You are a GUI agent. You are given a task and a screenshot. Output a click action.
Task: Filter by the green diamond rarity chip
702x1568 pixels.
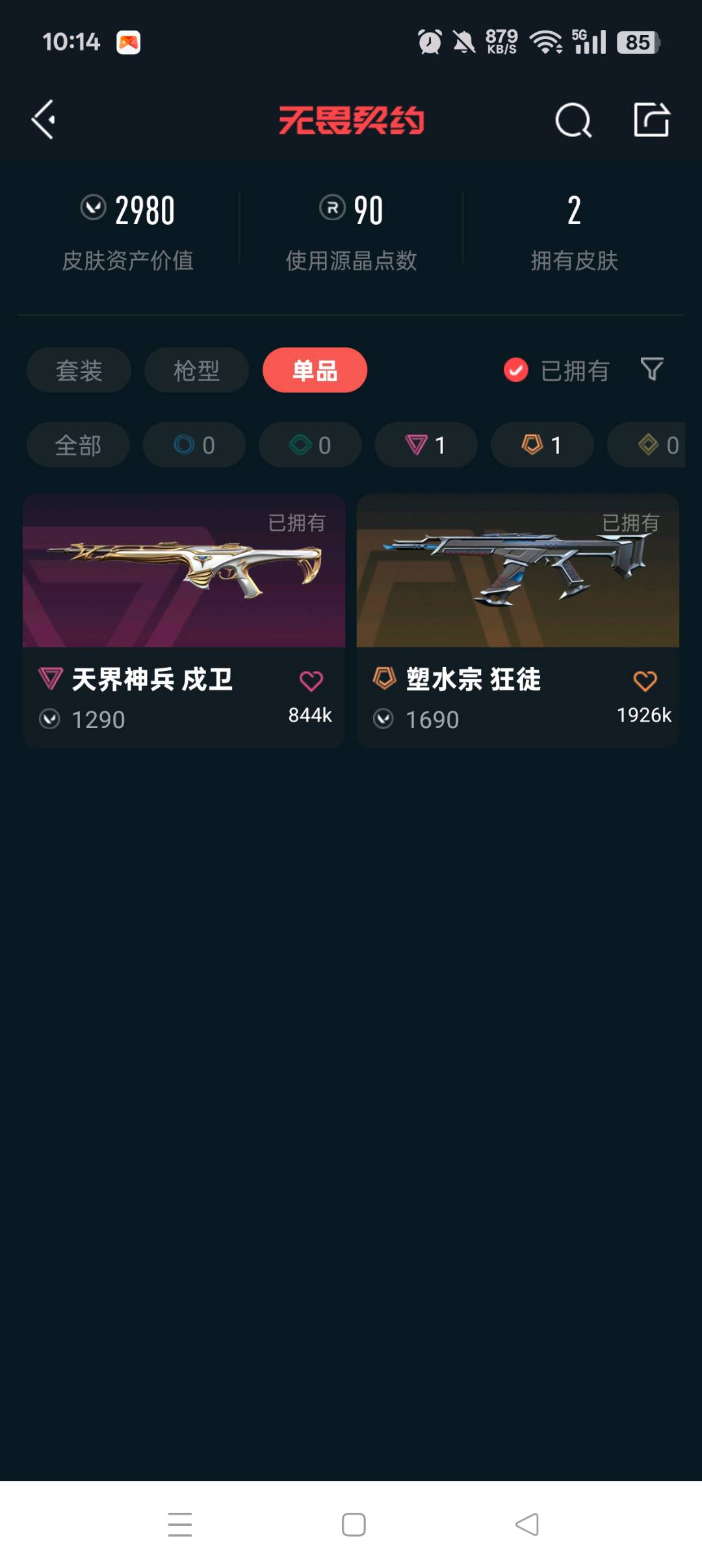[x=310, y=445]
